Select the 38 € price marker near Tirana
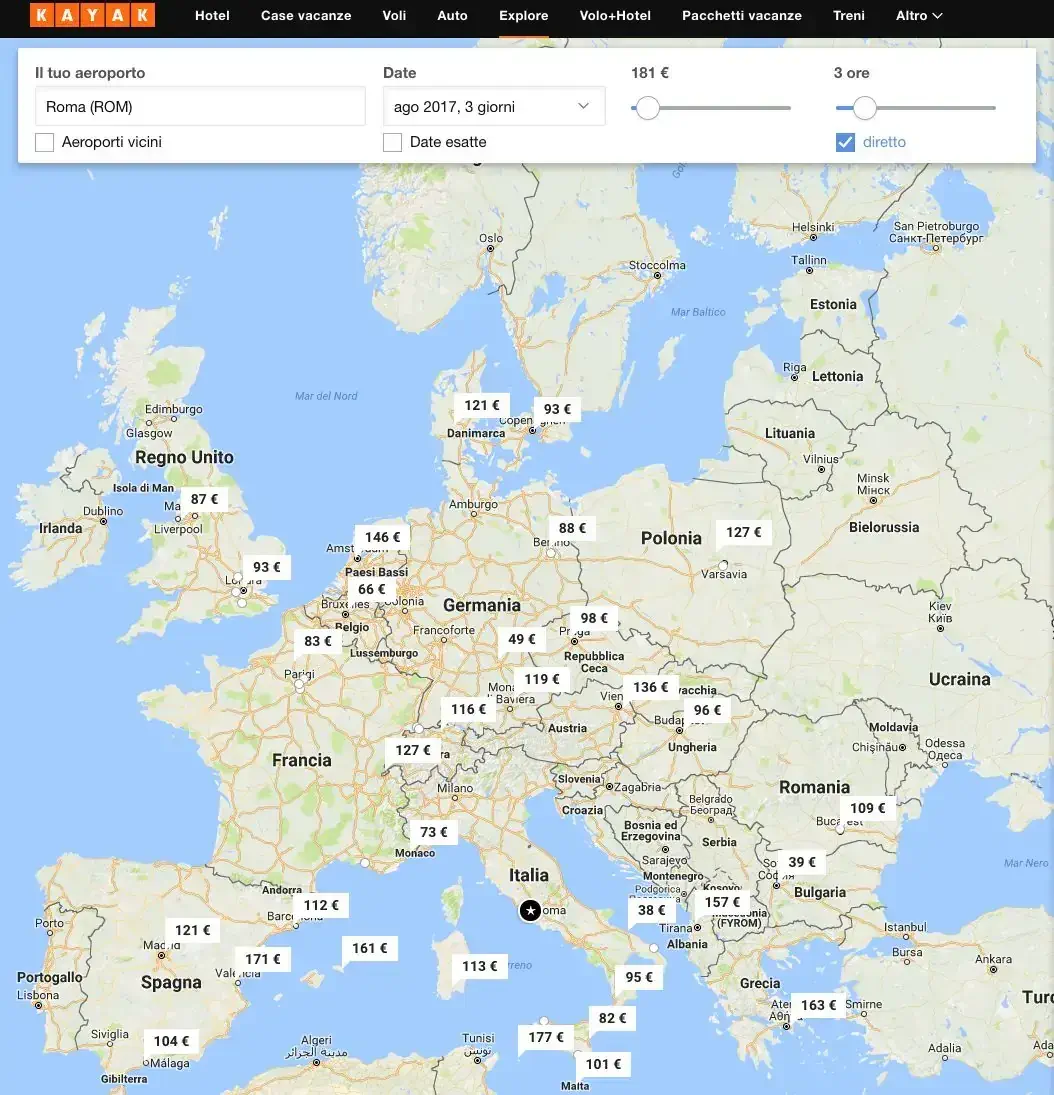The width and height of the screenshot is (1054, 1095). click(x=652, y=910)
